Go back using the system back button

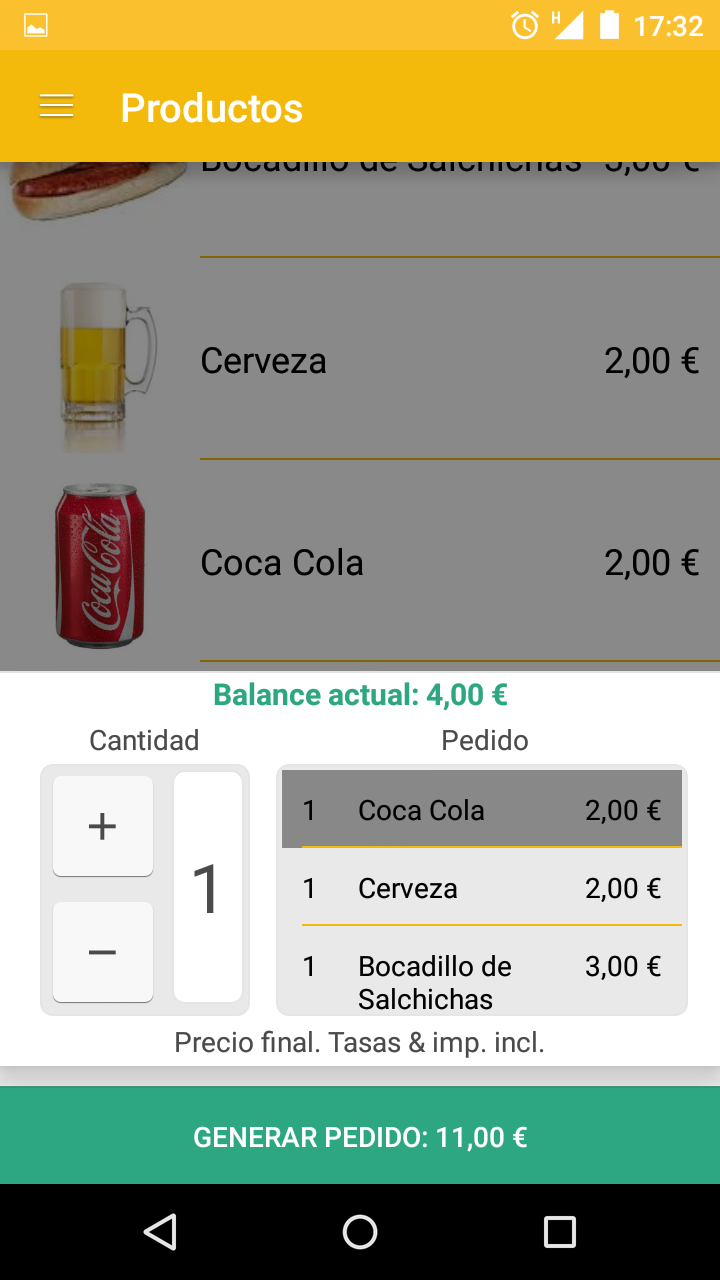tap(160, 1231)
